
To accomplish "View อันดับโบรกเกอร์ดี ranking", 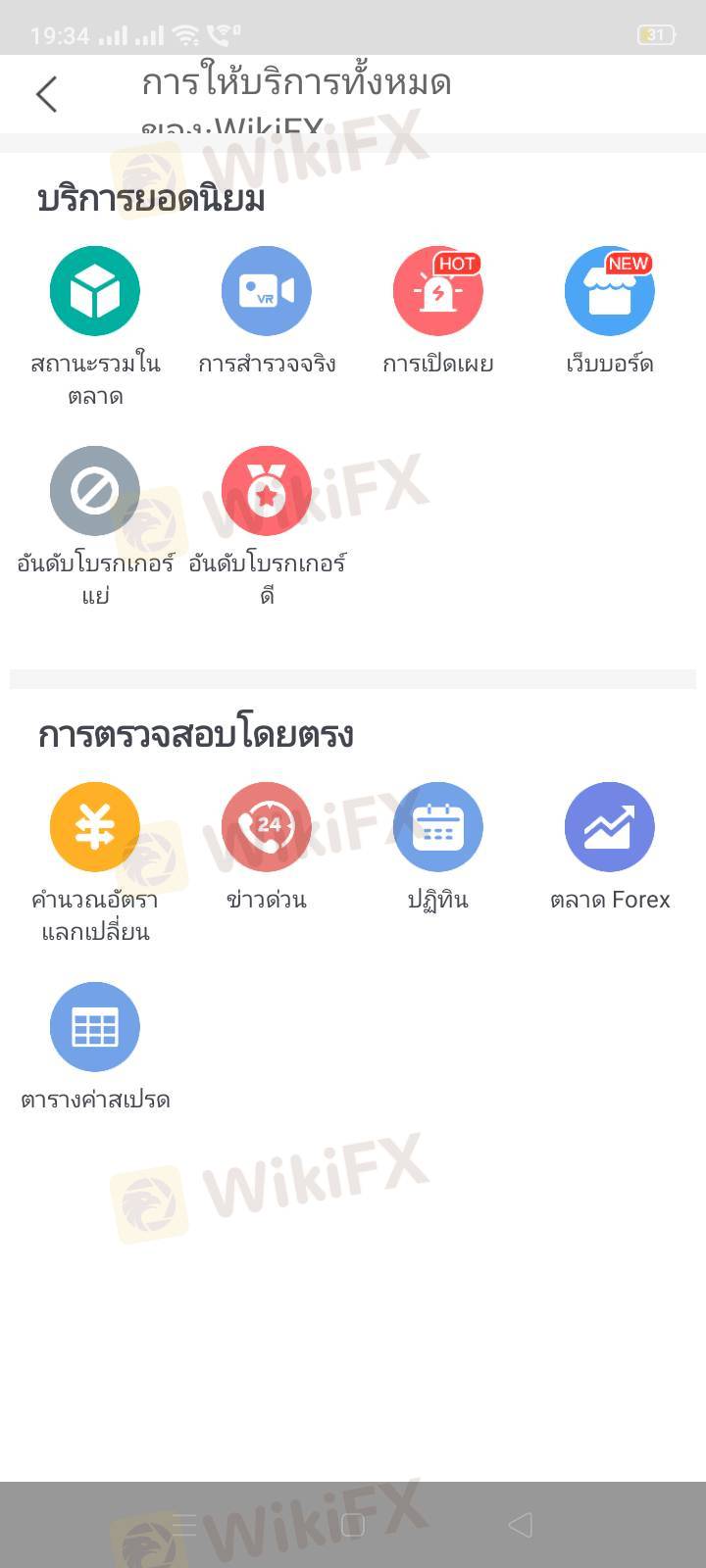I will point(267,491).
